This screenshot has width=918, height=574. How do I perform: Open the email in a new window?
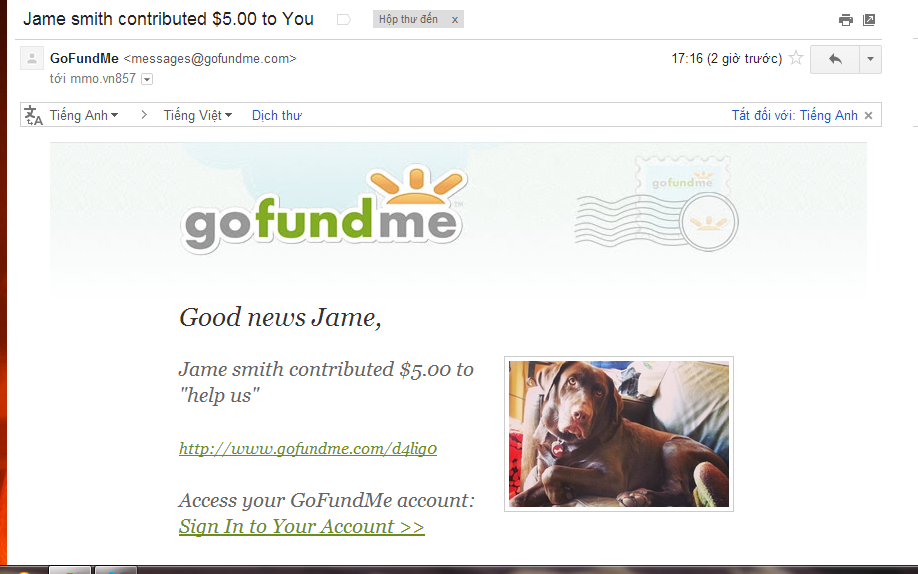(869, 20)
